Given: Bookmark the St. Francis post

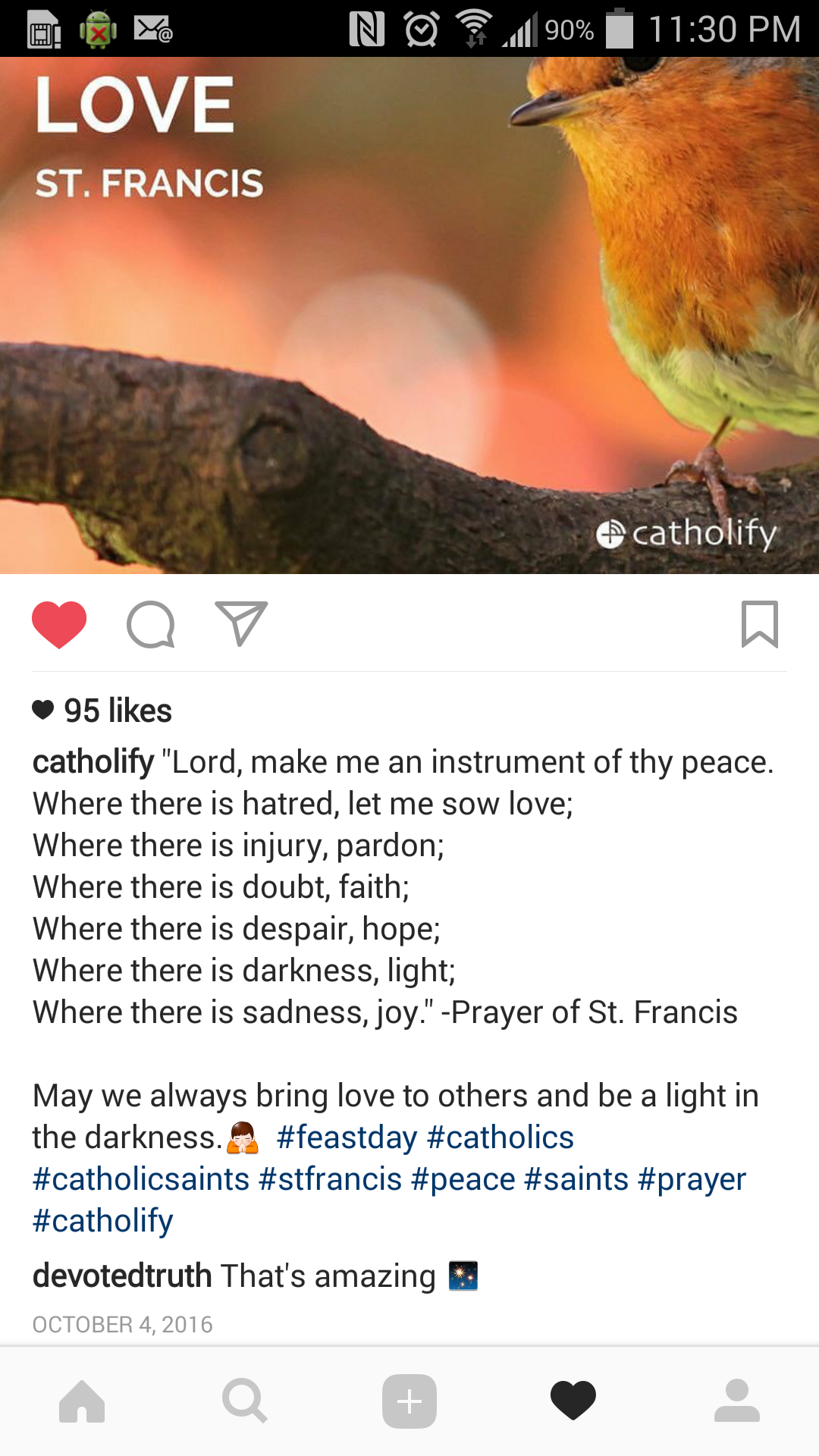Looking at the screenshot, I should click(759, 624).
